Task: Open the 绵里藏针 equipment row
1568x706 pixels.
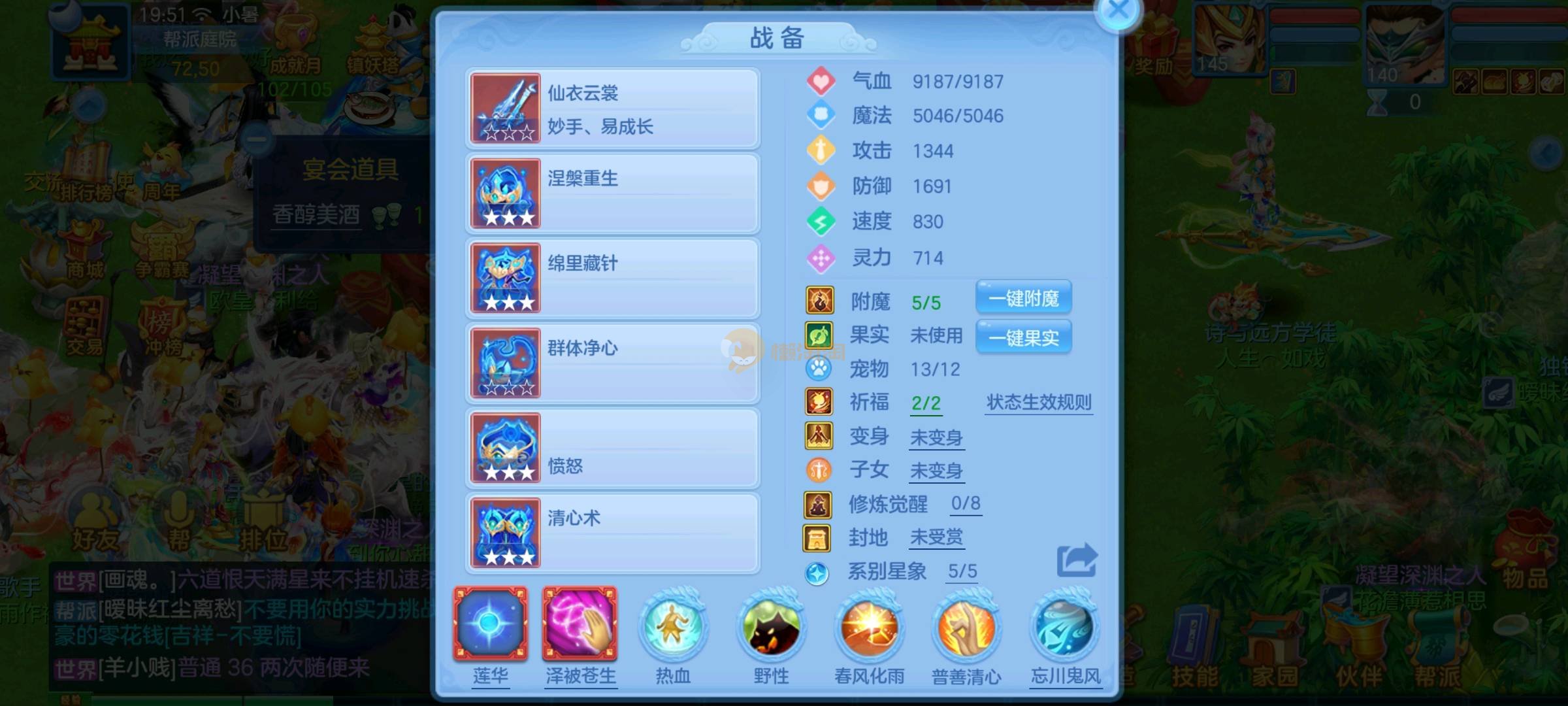Action: click(x=612, y=278)
